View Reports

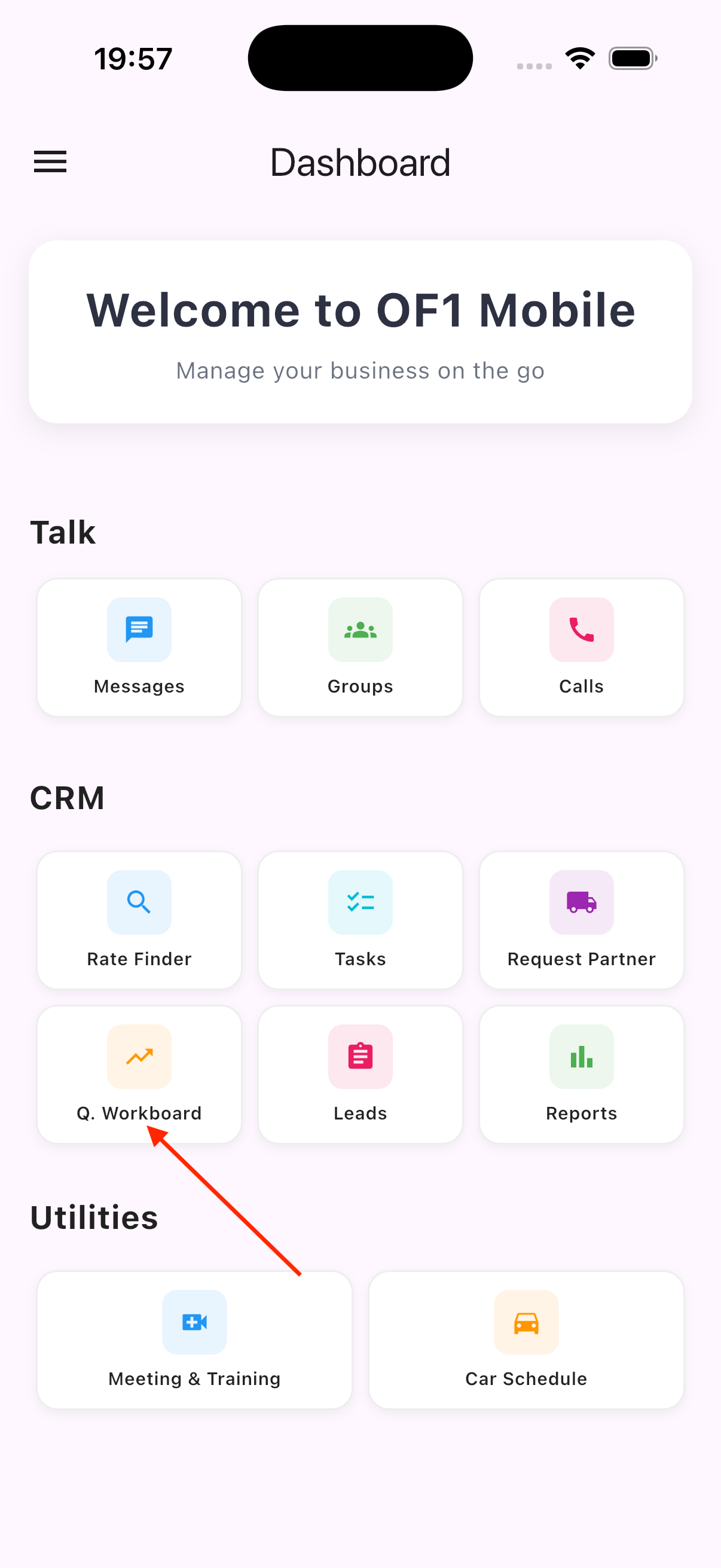coord(581,1074)
